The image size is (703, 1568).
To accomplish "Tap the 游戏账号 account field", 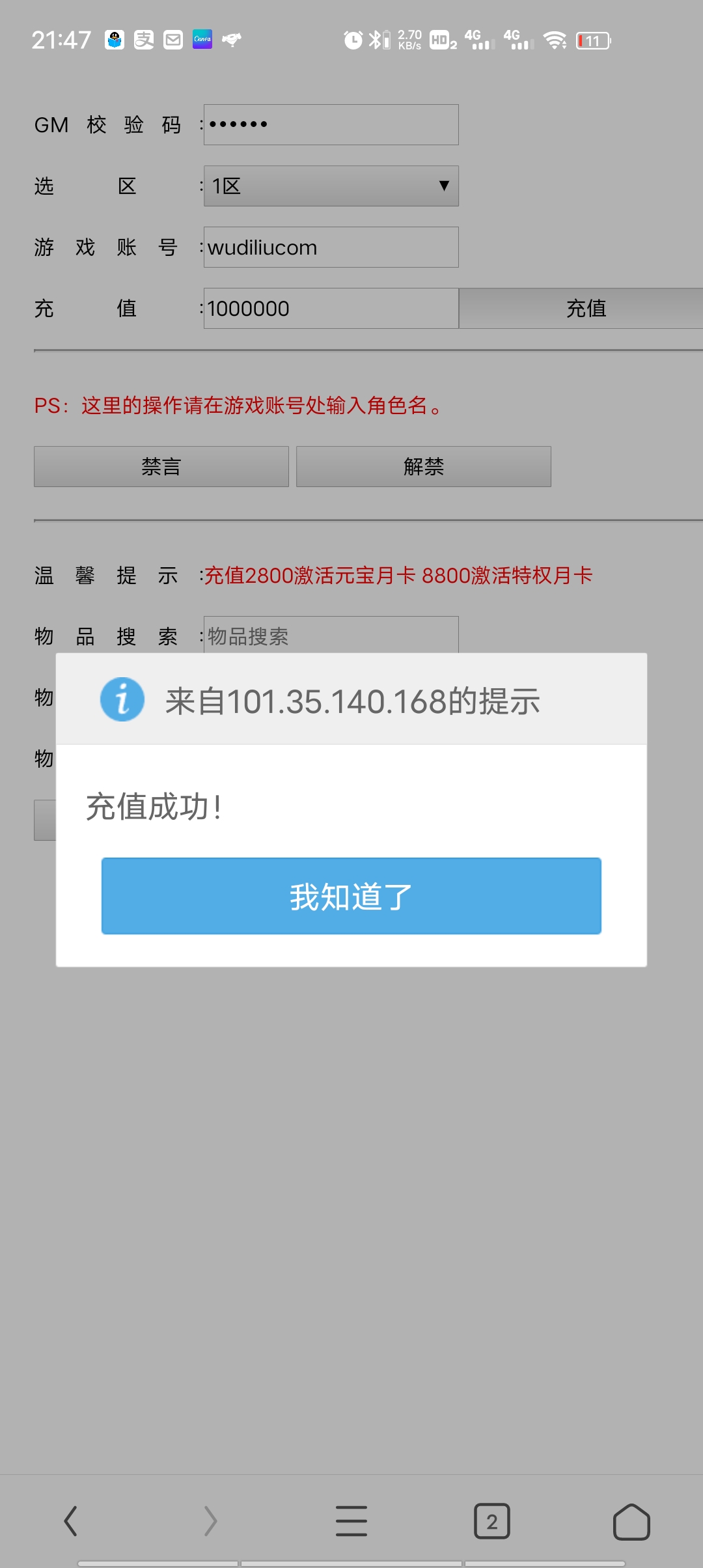I will pos(331,247).
